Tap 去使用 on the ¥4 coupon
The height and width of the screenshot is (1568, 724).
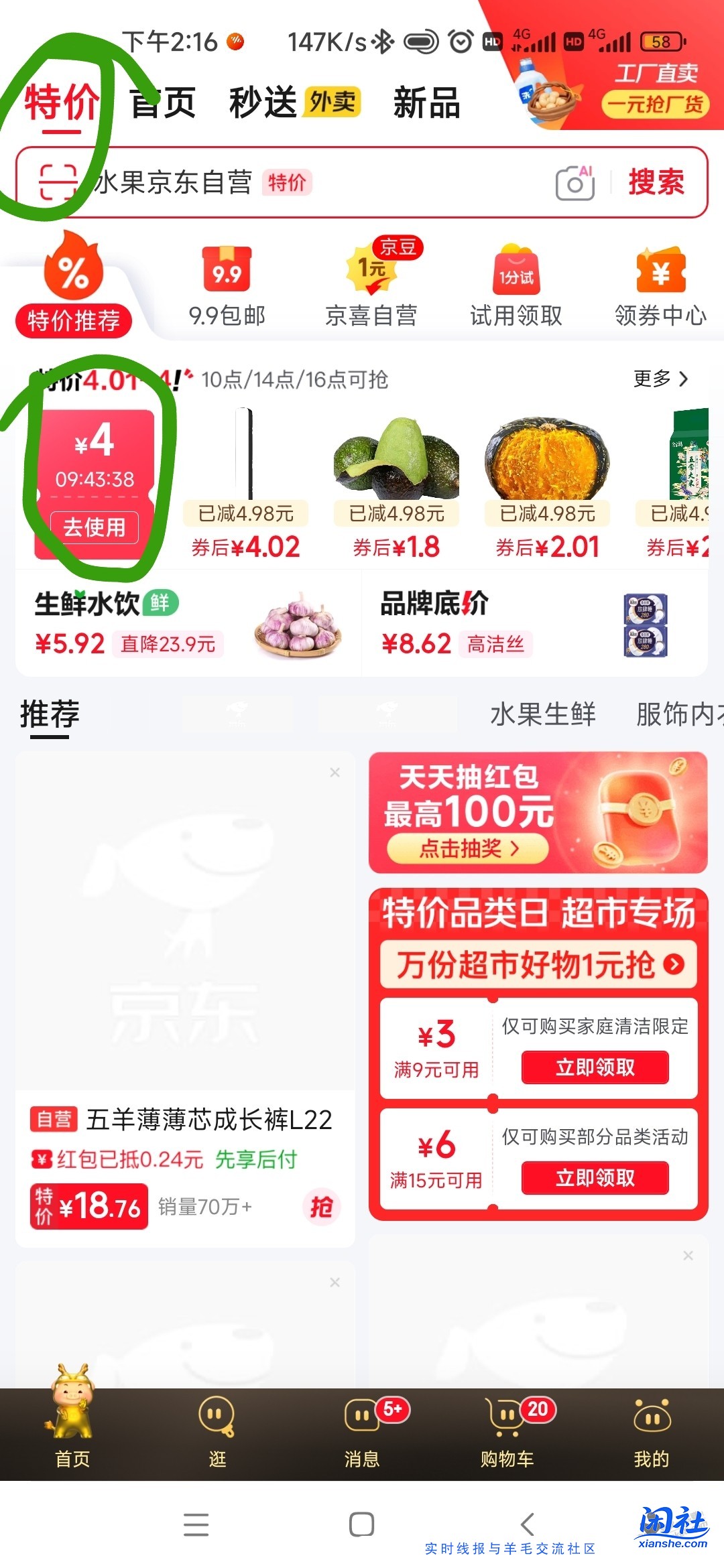tap(93, 528)
